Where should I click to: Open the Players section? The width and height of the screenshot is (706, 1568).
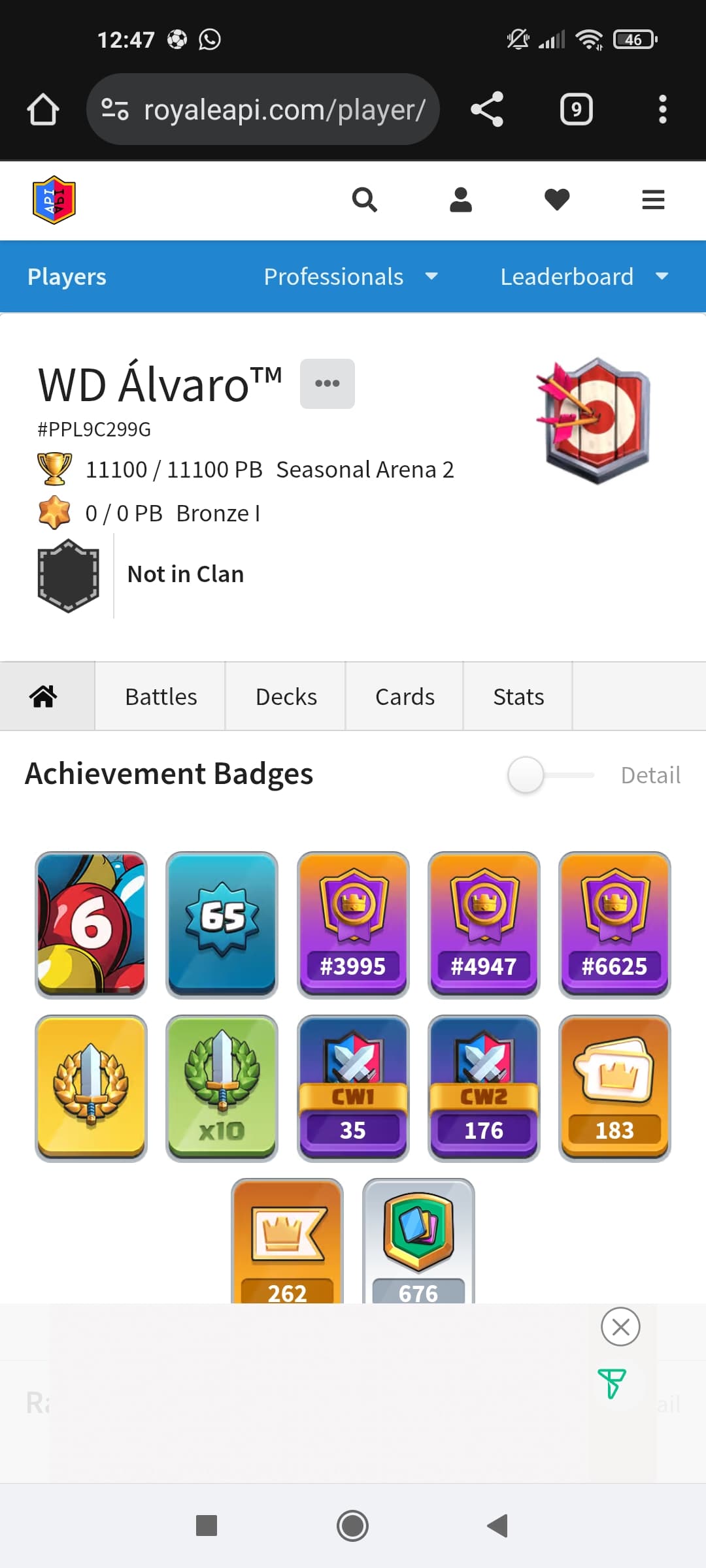pyautogui.click(x=67, y=276)
